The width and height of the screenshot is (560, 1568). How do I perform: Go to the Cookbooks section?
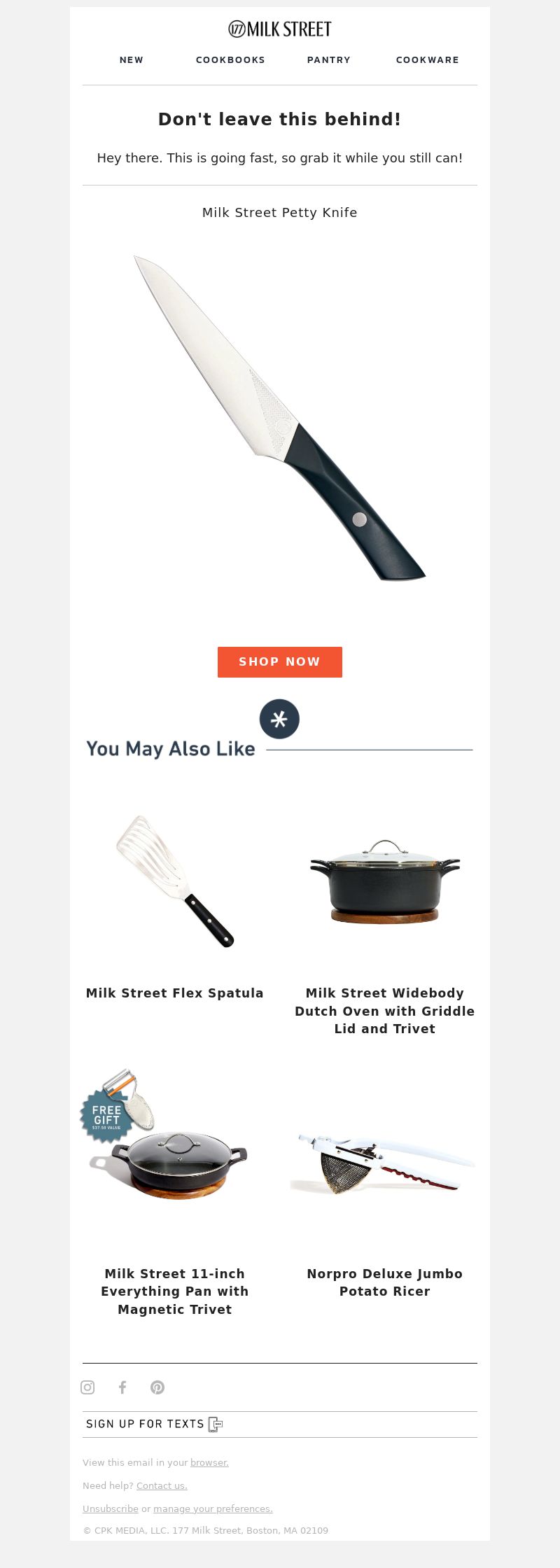tap(230, 60)
